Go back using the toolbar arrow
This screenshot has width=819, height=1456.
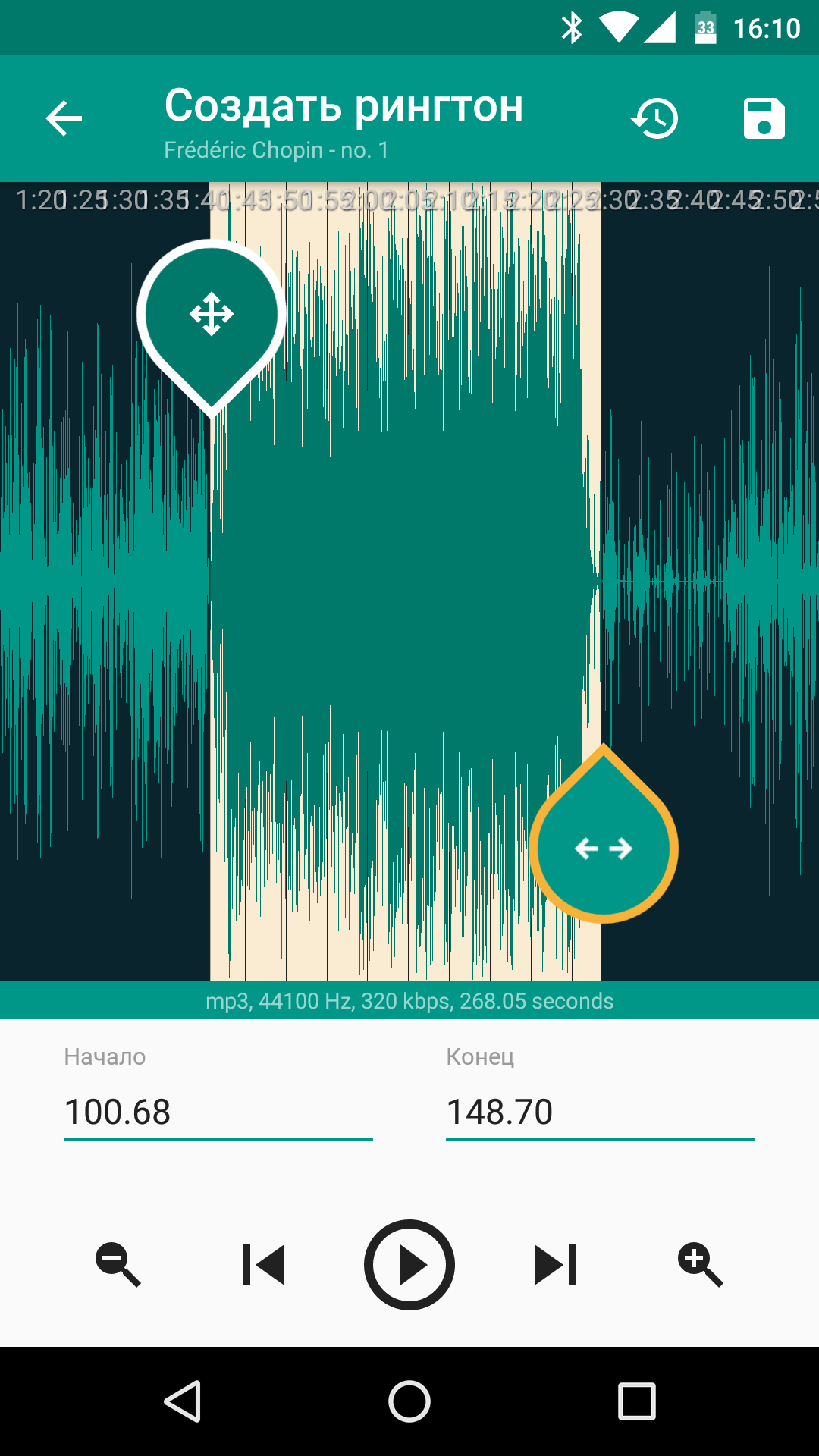[64, 118]
